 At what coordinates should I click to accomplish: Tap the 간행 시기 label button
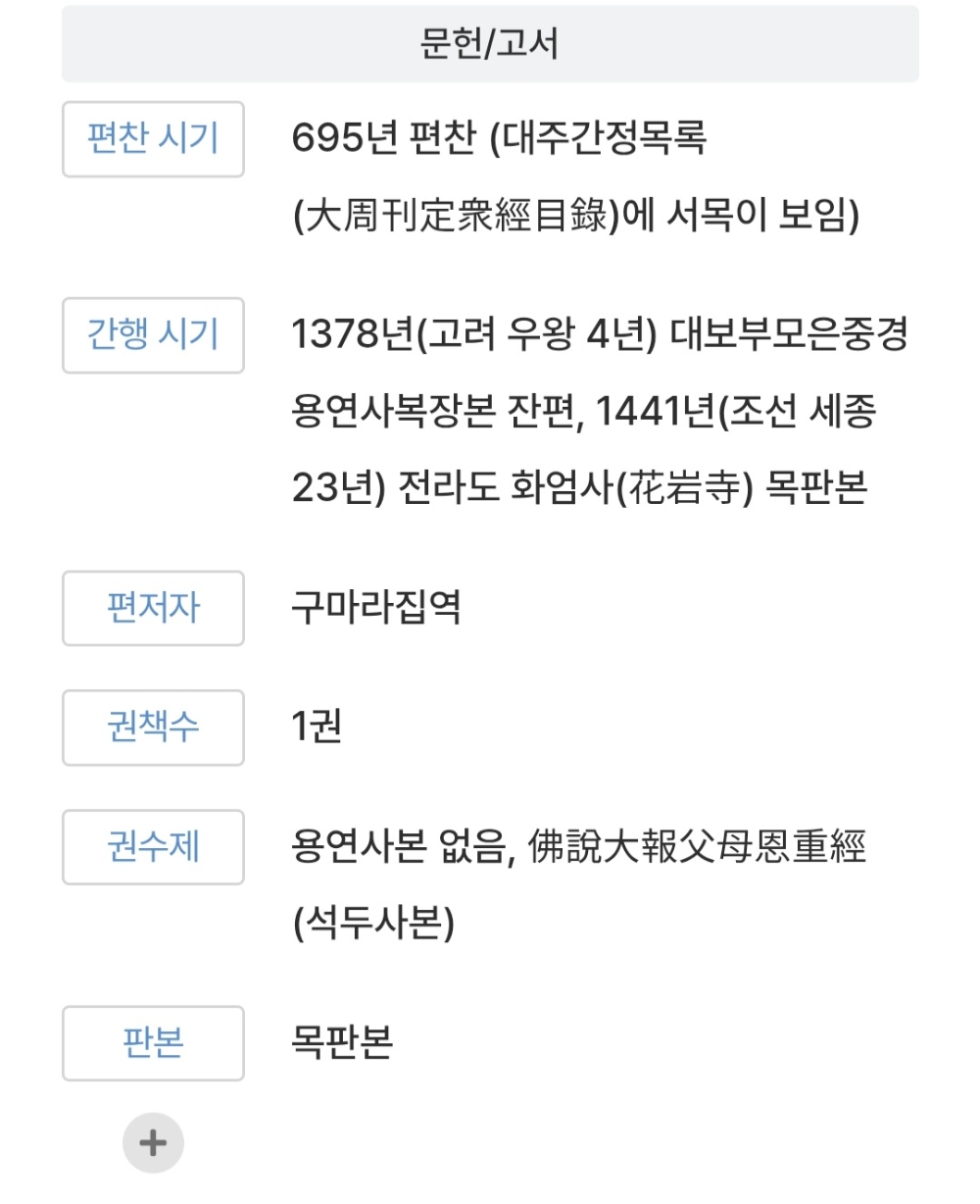(153, 335)
